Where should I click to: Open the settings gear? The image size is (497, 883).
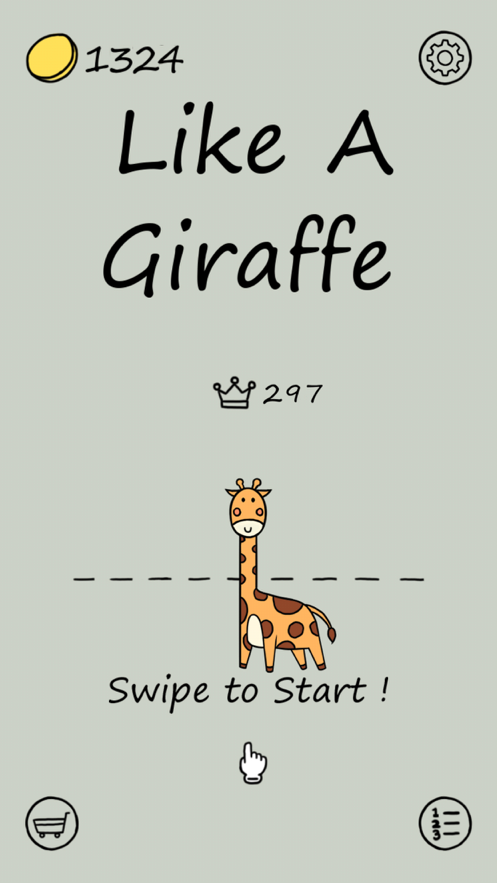(x=445, y=57)
